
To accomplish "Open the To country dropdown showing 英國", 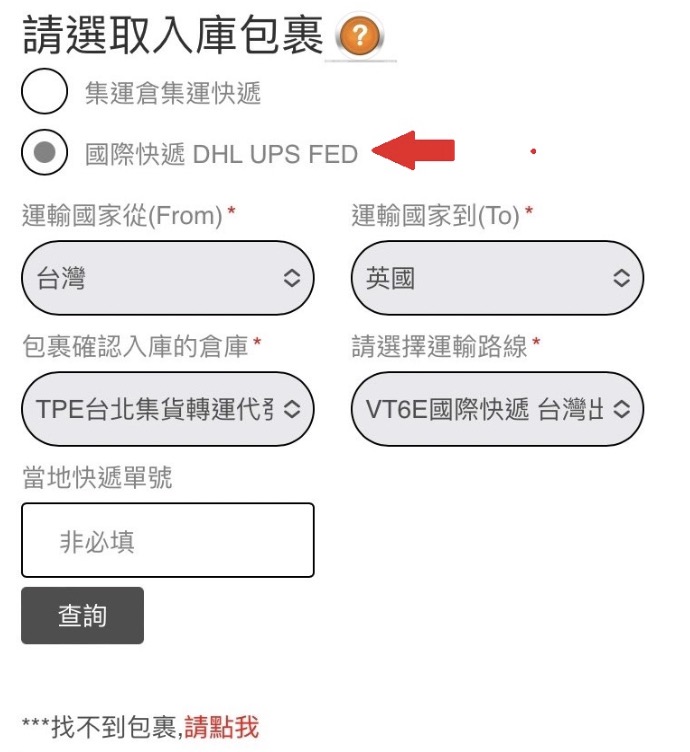I will coord(498,278).
